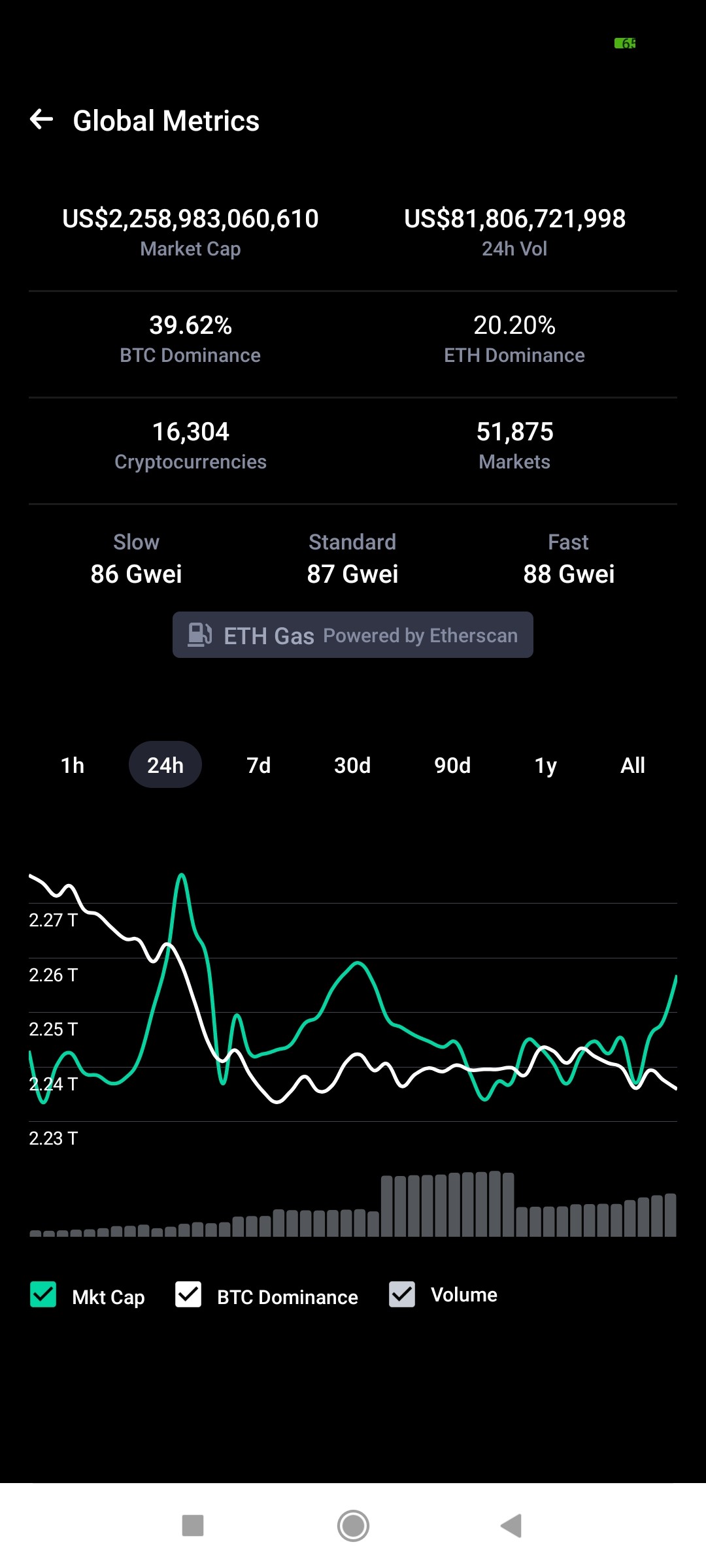Tap the system home button

coord(353,1526)
